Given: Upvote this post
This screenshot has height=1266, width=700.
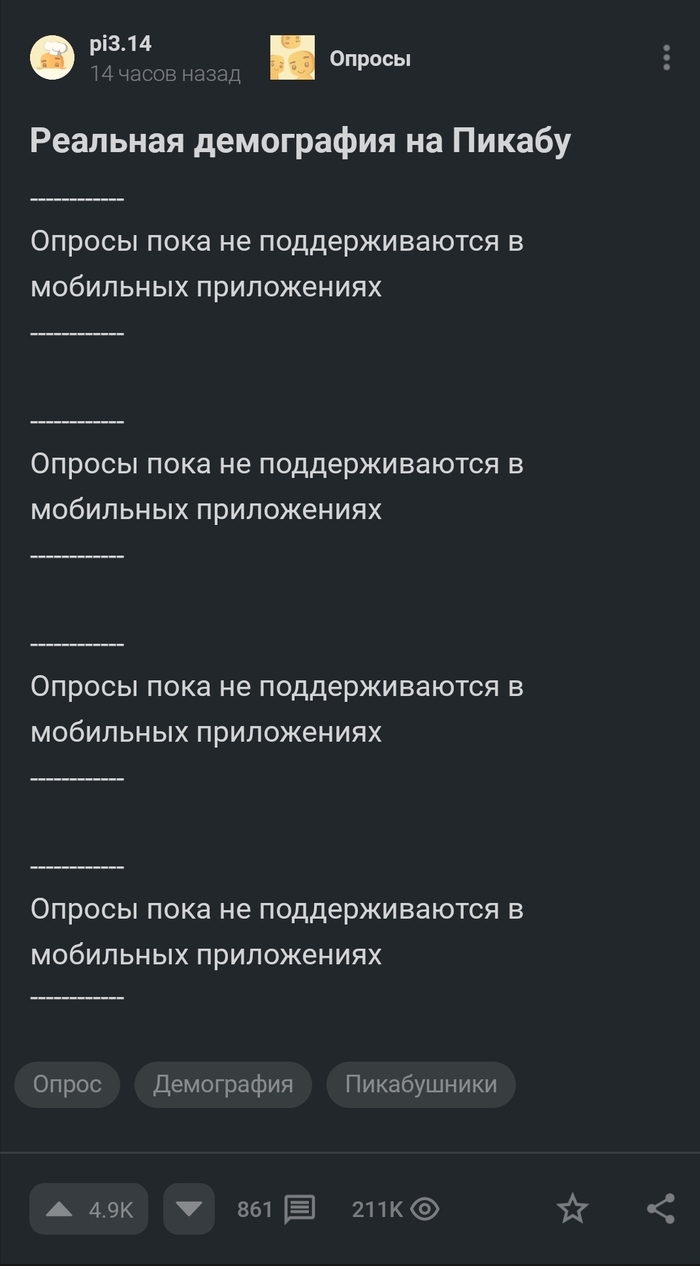Looking at the screenshot, I should point(89,1209).
